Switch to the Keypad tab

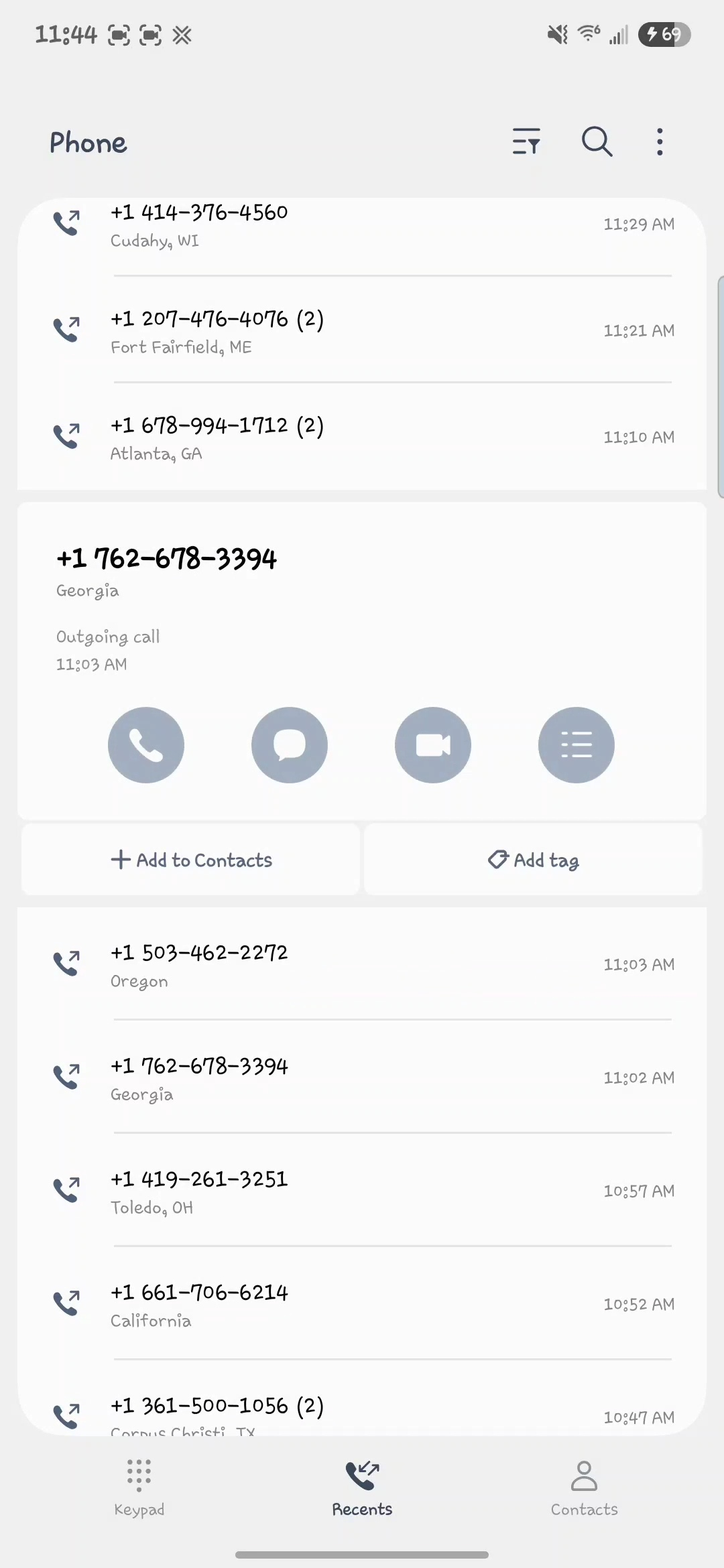click(x=139, y=1488)
